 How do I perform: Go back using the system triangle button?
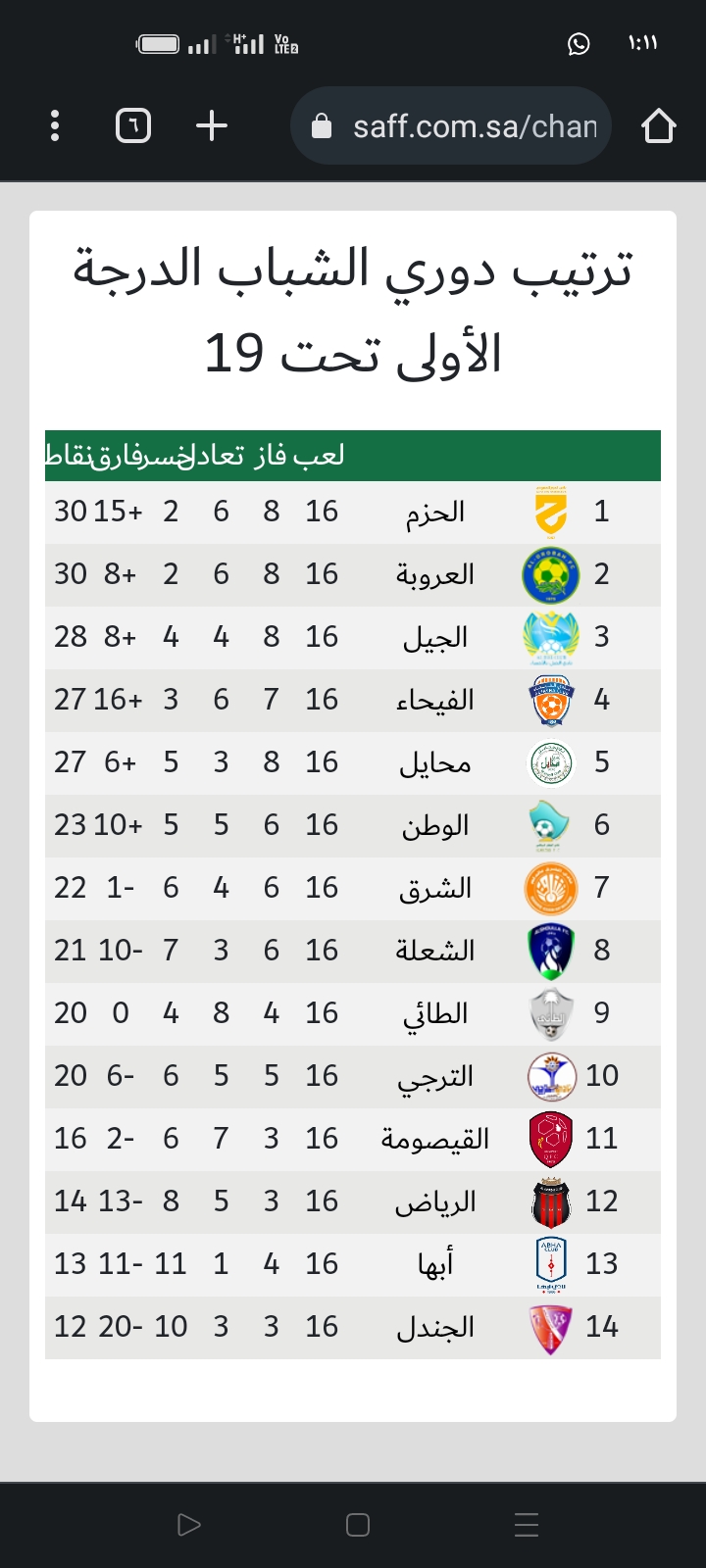tap(188, 1524)
